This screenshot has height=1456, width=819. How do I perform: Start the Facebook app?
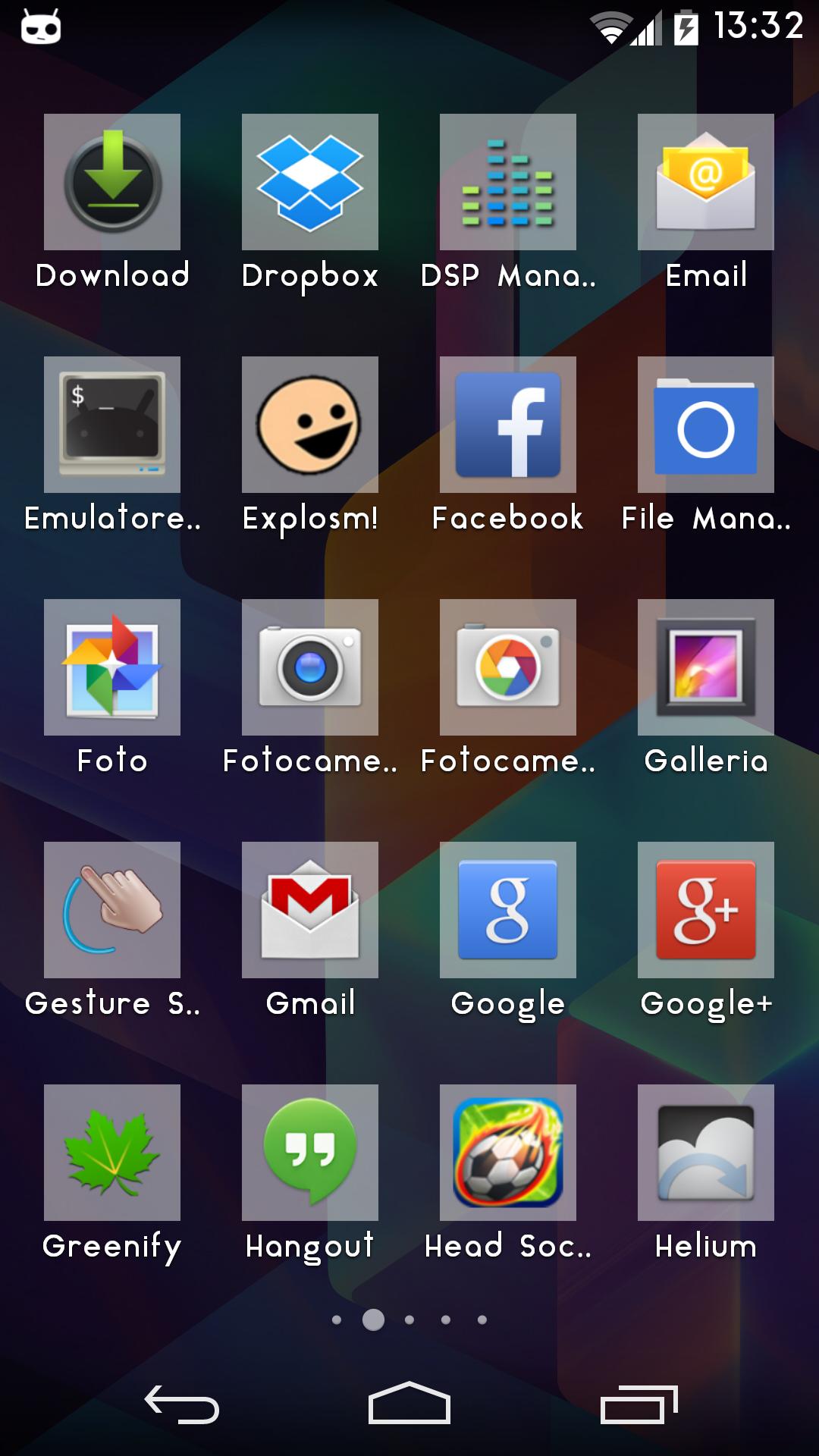pos(507,425)
